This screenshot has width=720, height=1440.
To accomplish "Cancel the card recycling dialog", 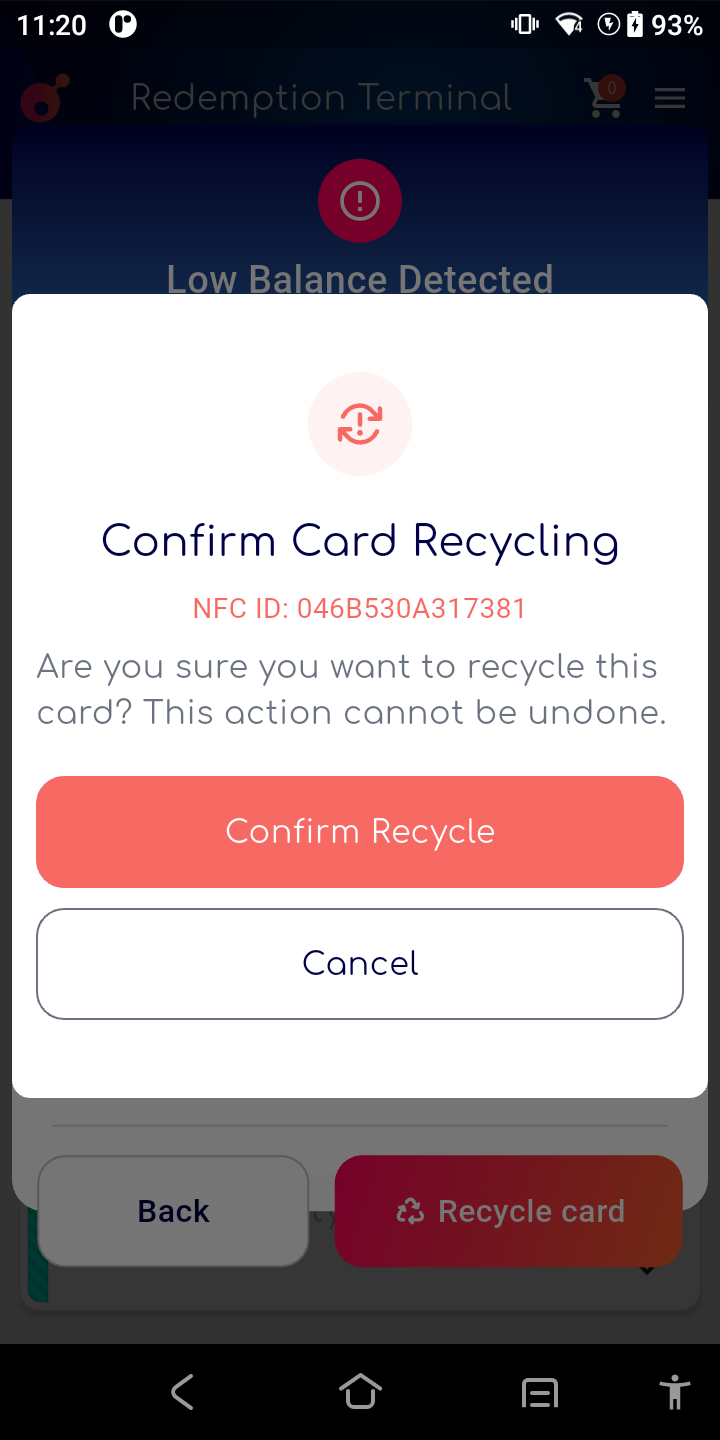I will 360,963.
